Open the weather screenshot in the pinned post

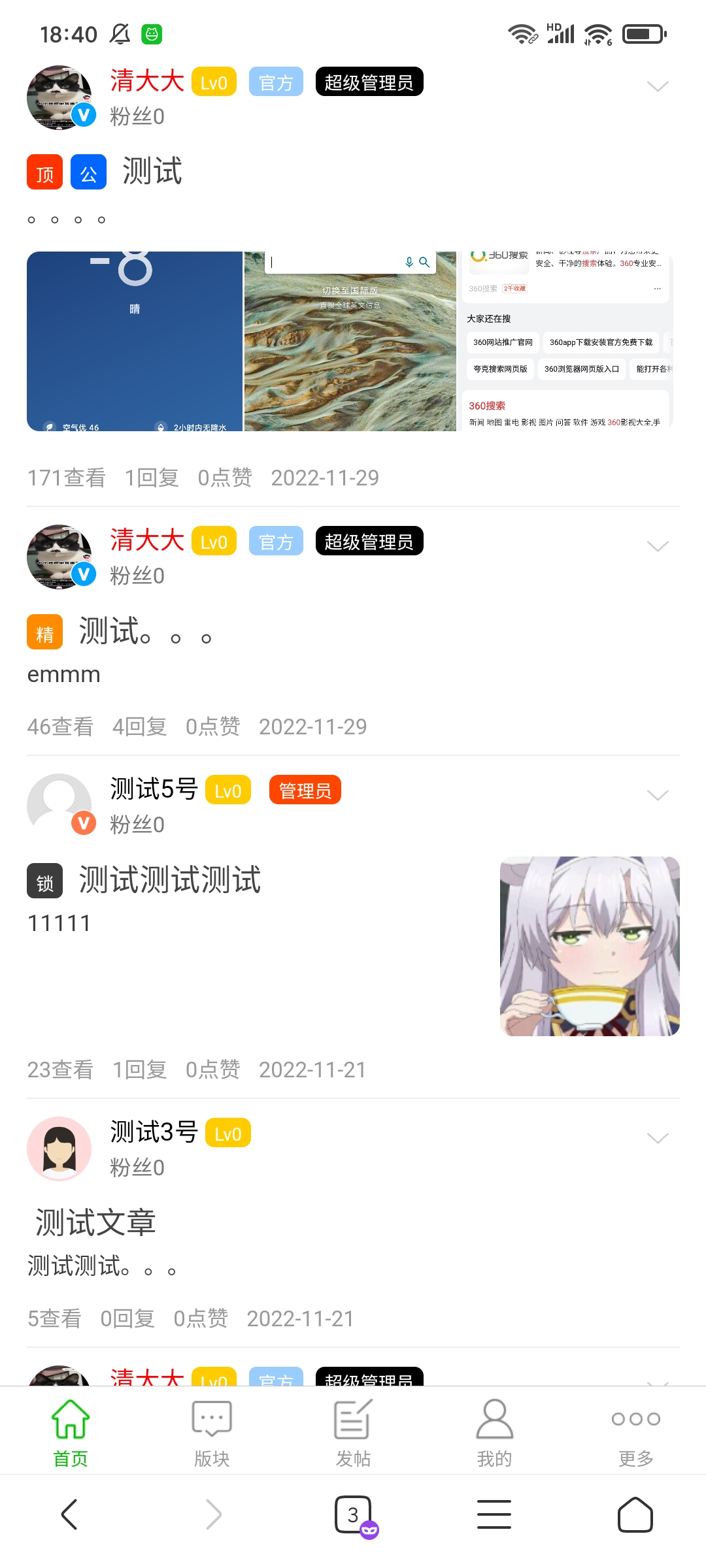click(x=134, y=341)
